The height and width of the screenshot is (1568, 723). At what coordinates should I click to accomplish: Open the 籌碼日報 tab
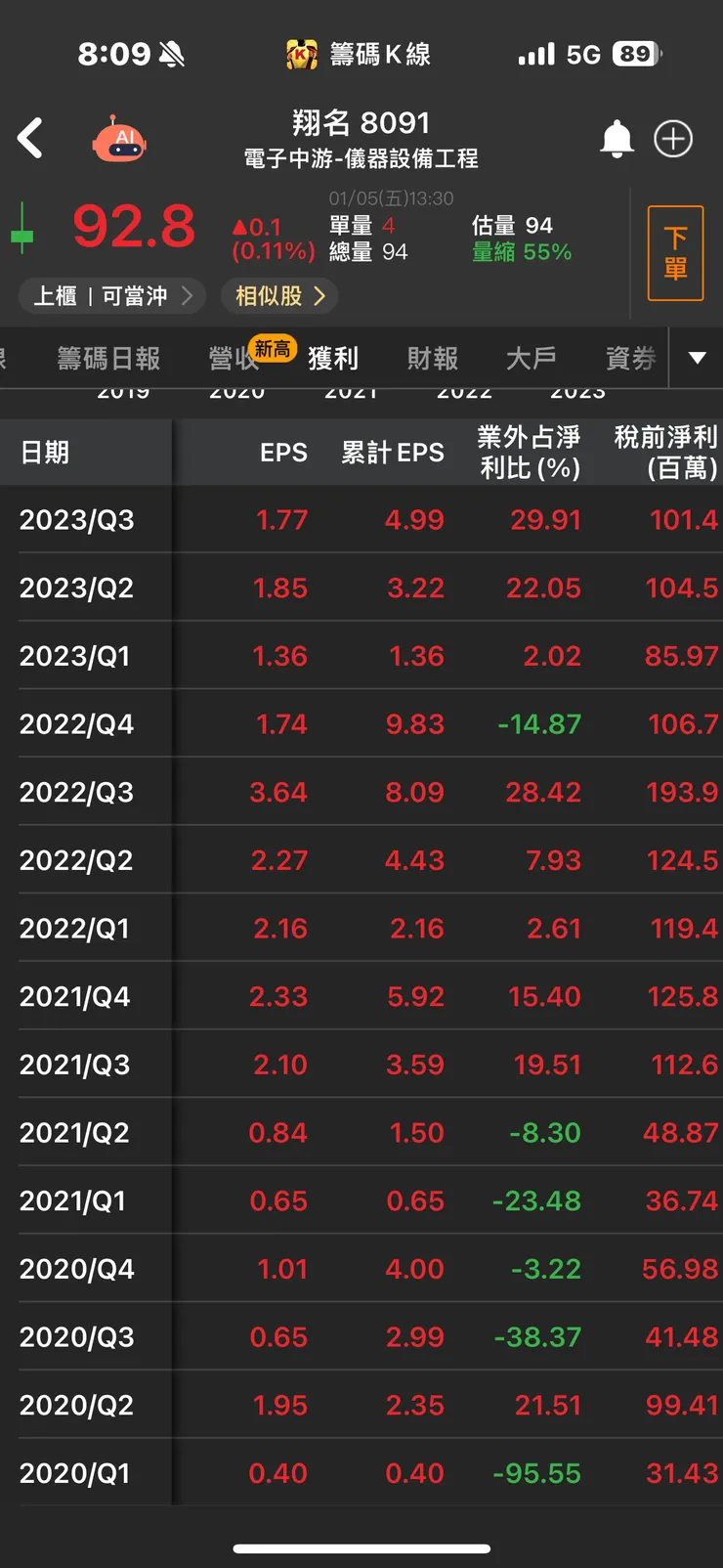[x=110, y=358]
